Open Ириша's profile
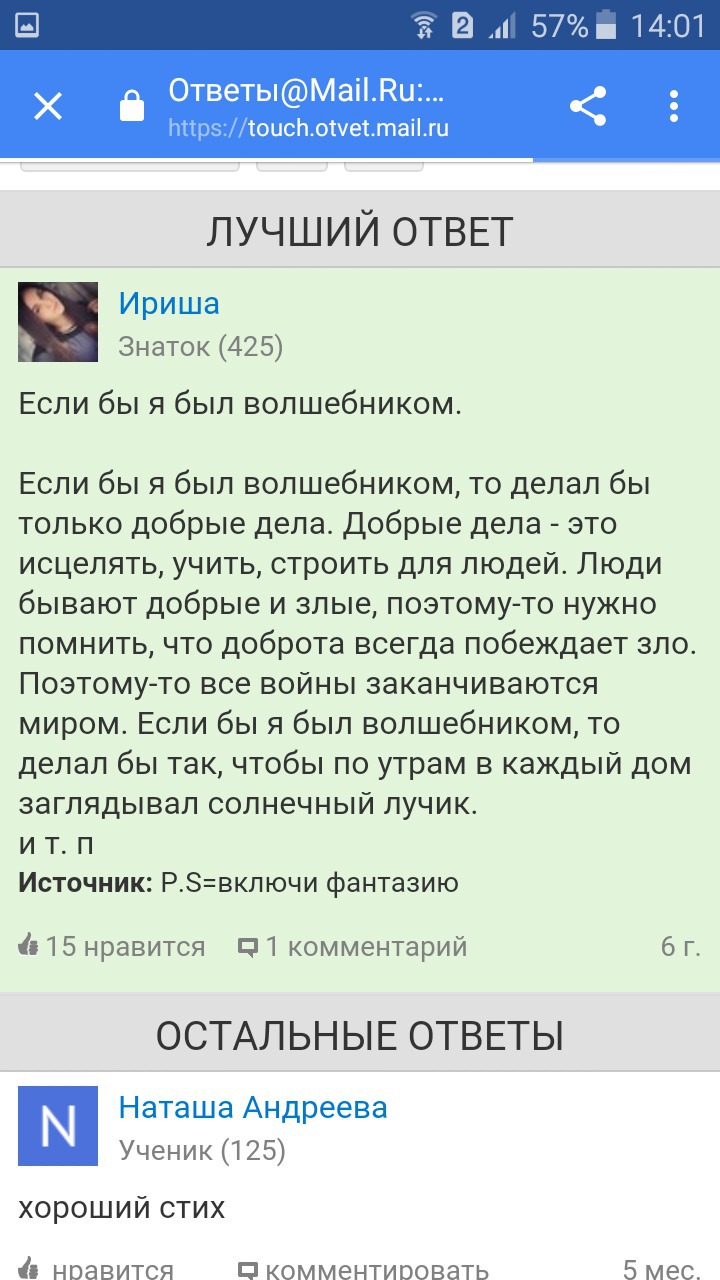Screen dimensions: 720x1280 click(169, 302)
